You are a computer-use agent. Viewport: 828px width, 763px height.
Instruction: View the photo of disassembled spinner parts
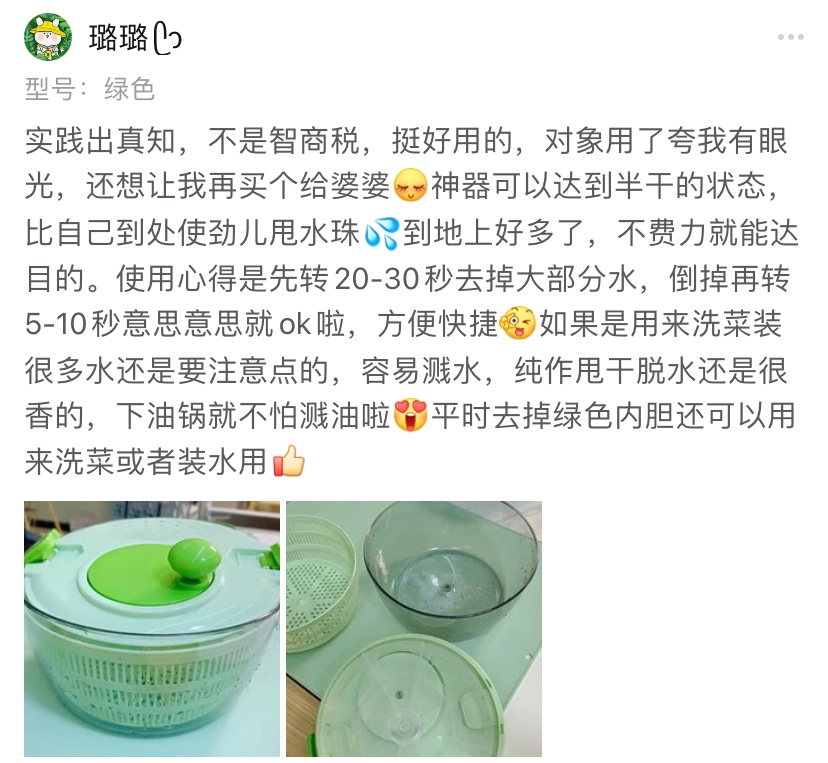tap(414, 628)
